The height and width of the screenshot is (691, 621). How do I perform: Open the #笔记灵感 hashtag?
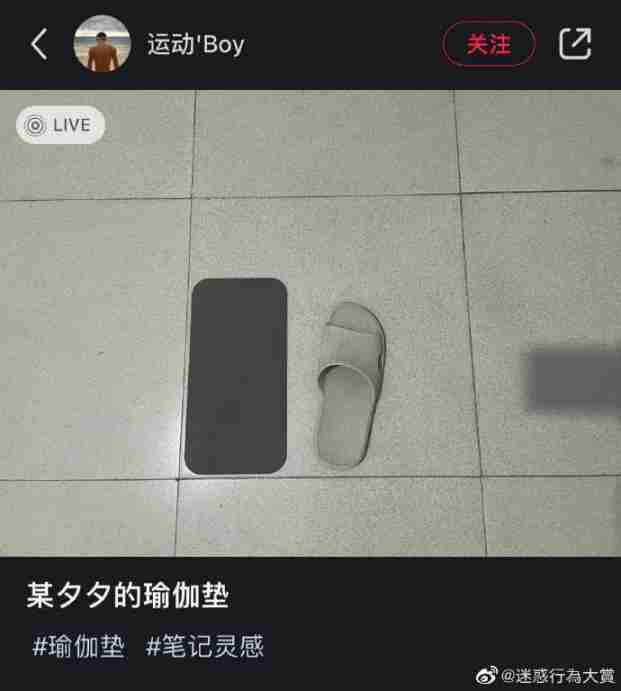[205, 646]
